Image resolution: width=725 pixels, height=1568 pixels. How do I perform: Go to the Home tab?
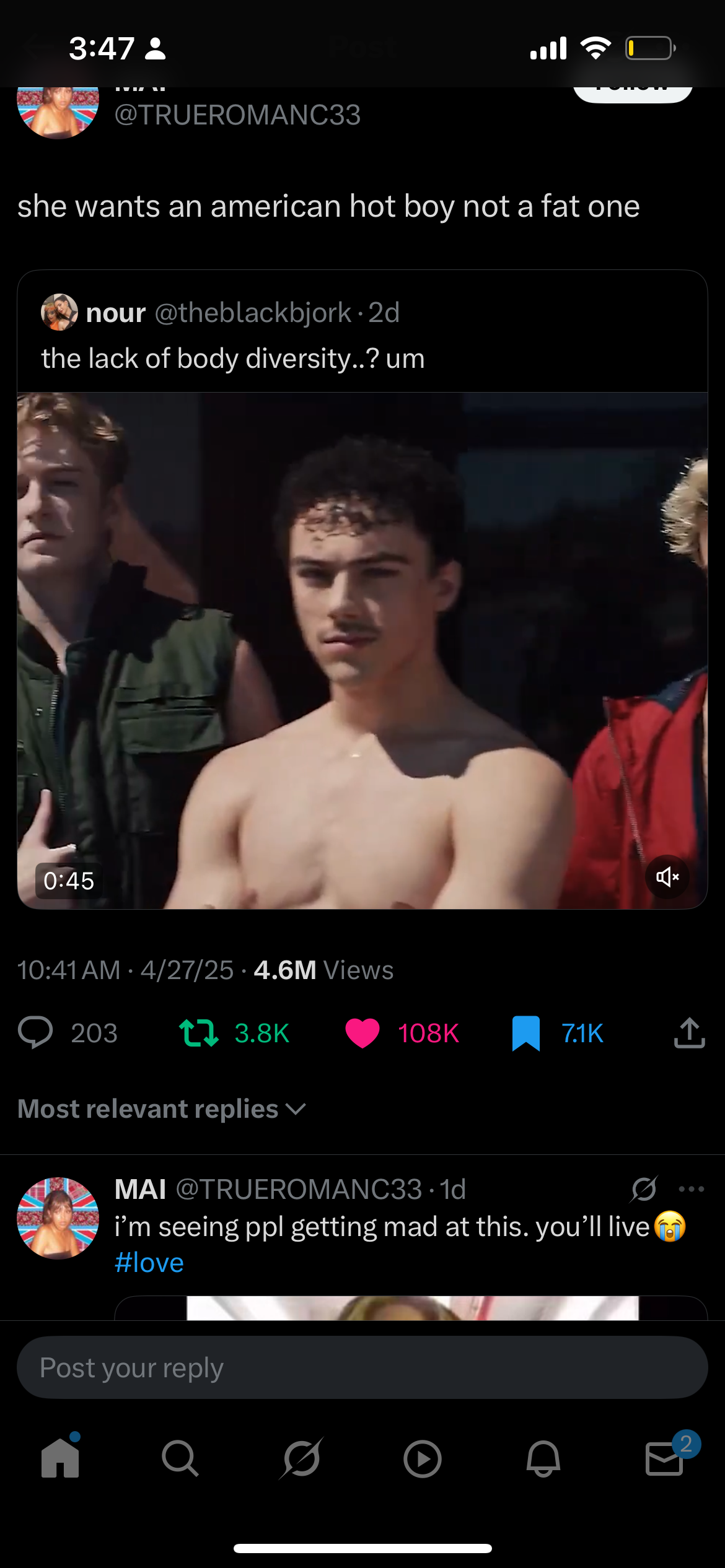pyautogui.click(x=60, y=1458)
